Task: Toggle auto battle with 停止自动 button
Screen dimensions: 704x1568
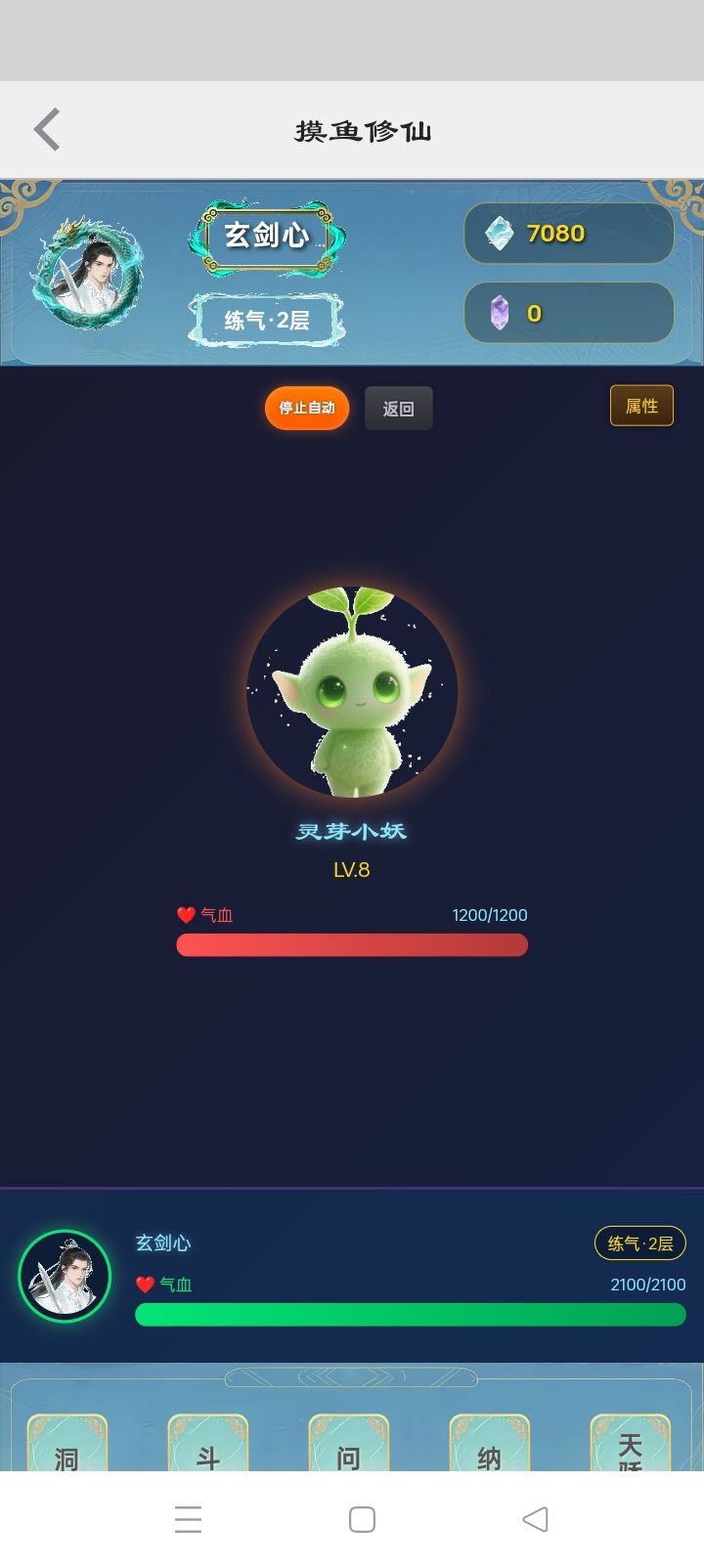Action: (306, 408)
